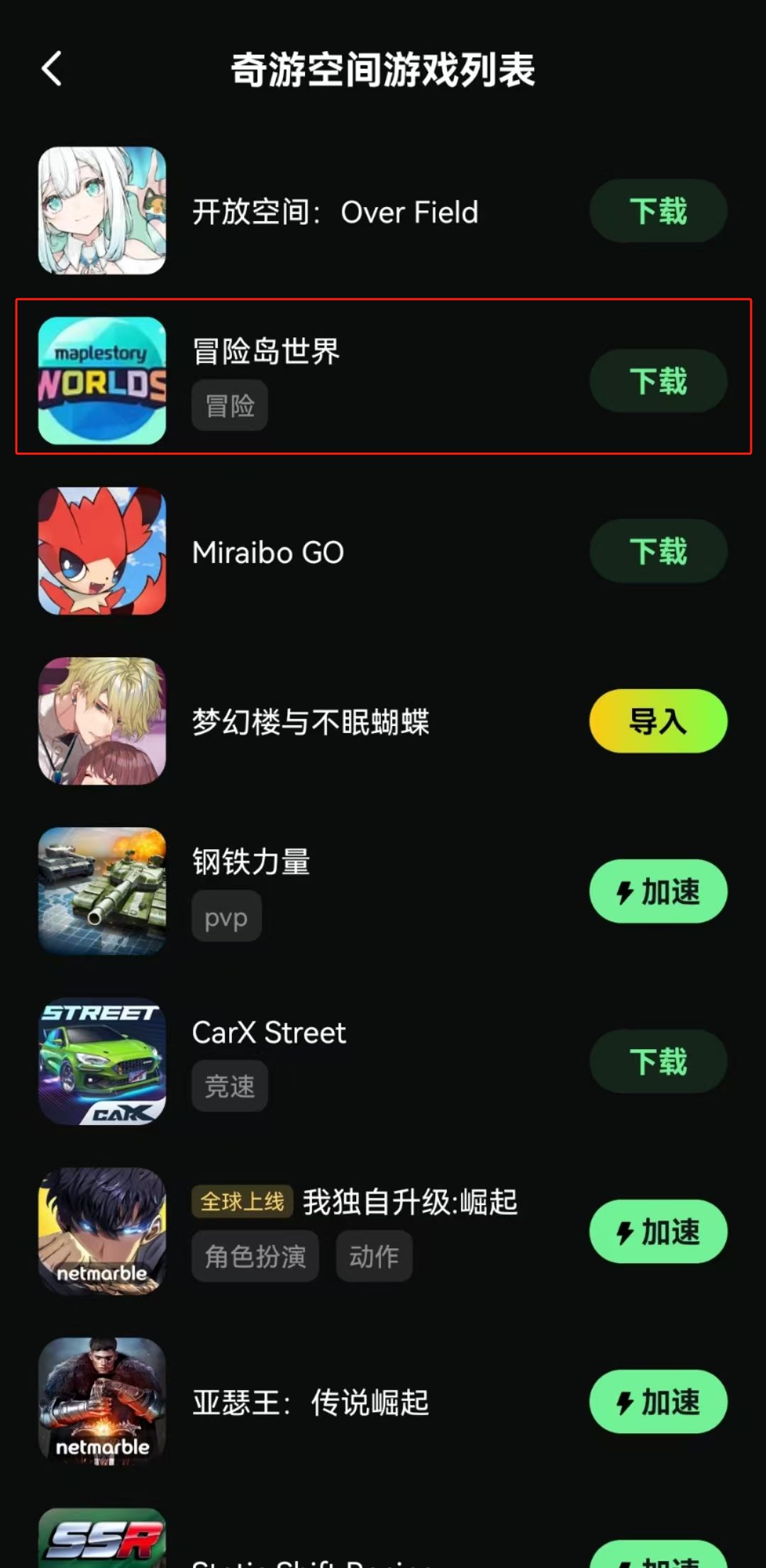The width and height of the screenshot is (766, 1568).
Task: Select the Miraibo GO game icon
Action: tap(102, 551)
